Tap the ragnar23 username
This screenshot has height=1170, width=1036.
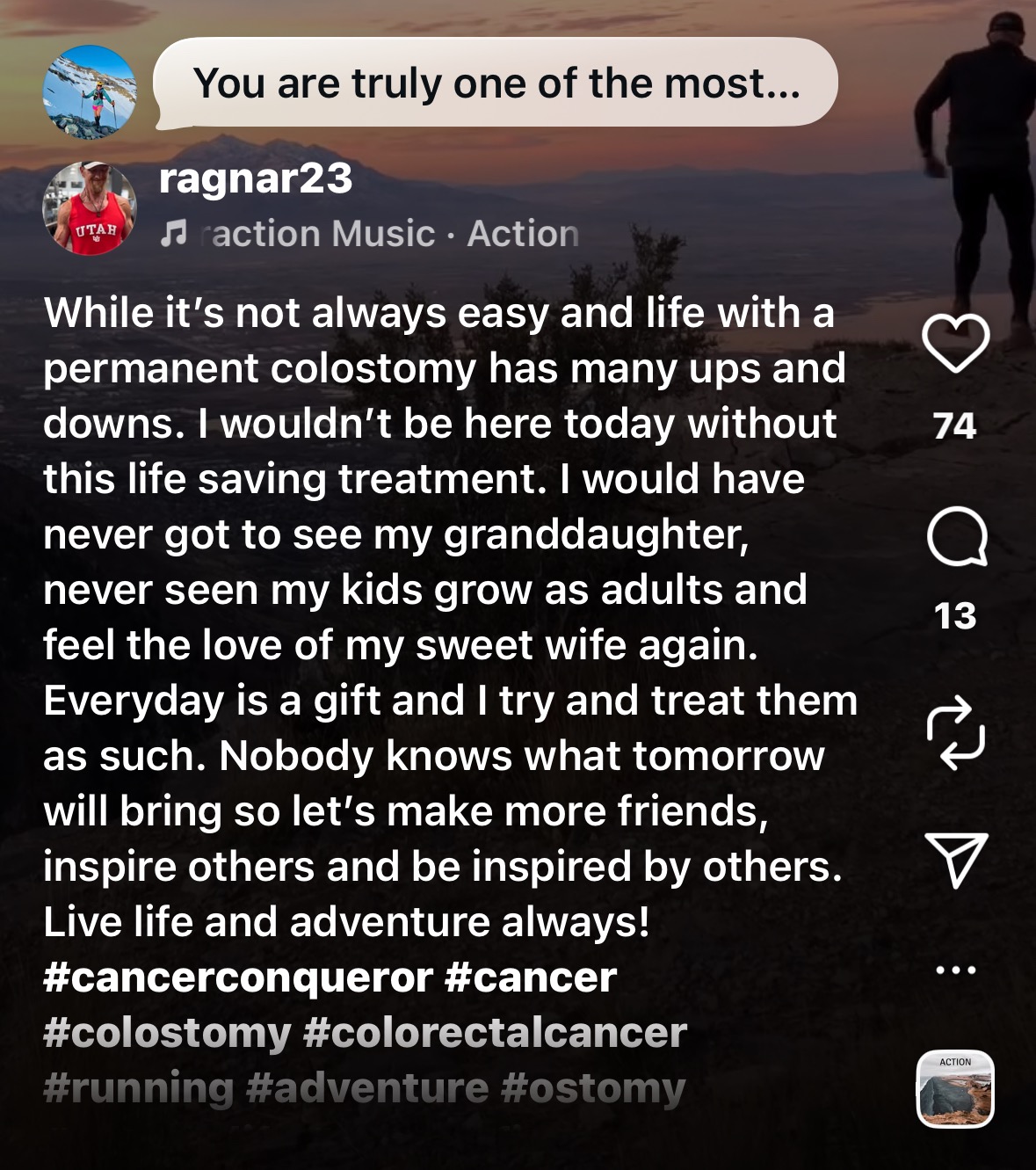pos(255,178)
